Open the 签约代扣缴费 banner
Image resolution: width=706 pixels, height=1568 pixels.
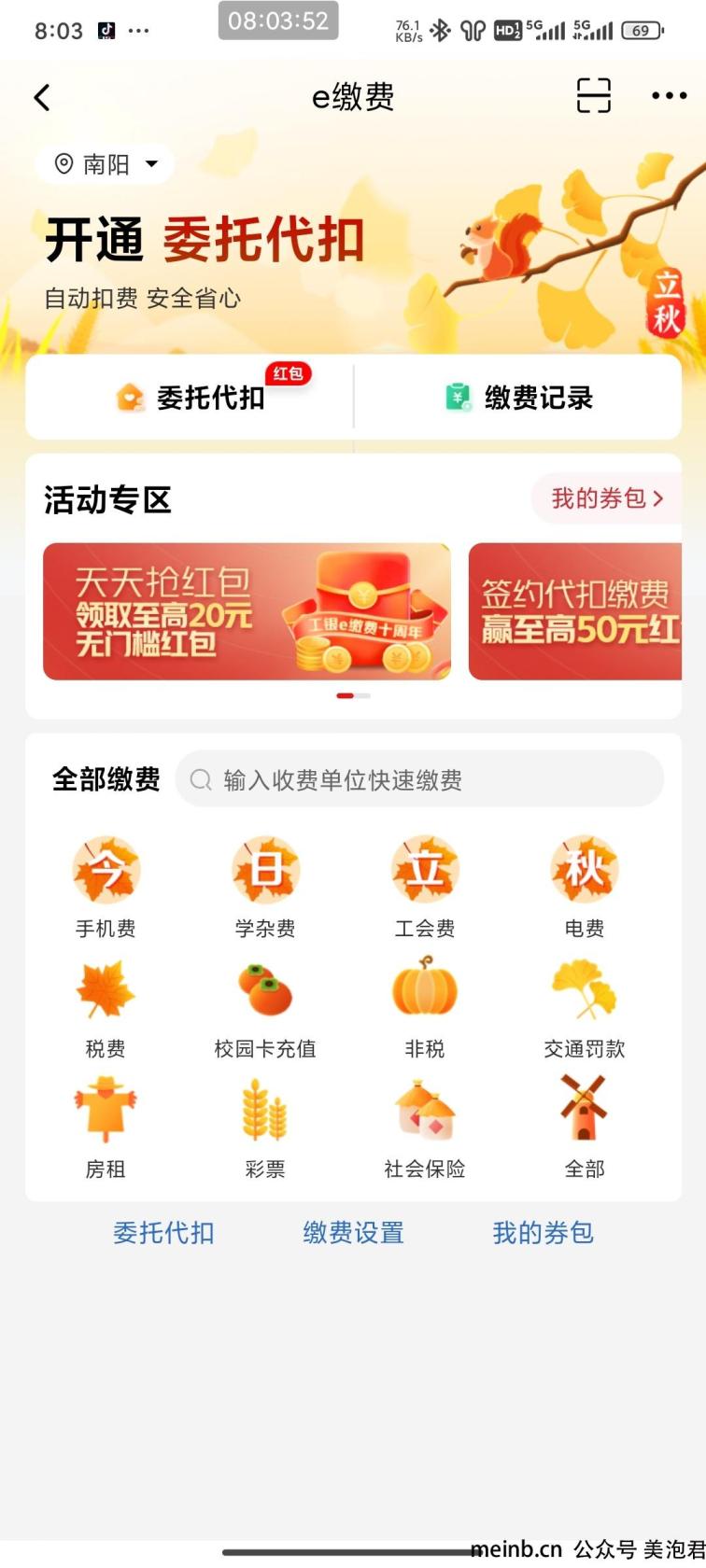click(x=575, y=611)
